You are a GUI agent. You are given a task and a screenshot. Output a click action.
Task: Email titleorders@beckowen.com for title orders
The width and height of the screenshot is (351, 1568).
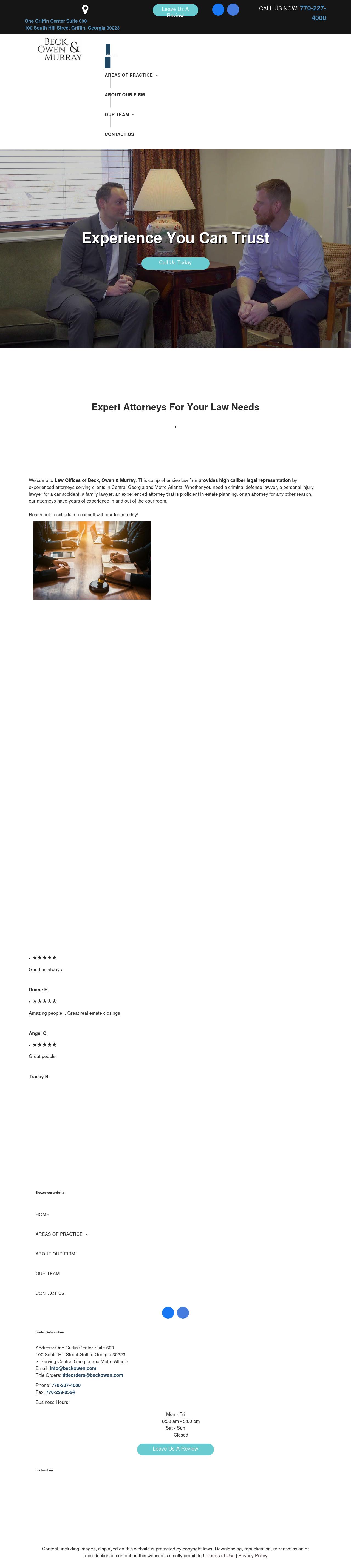93,1374
